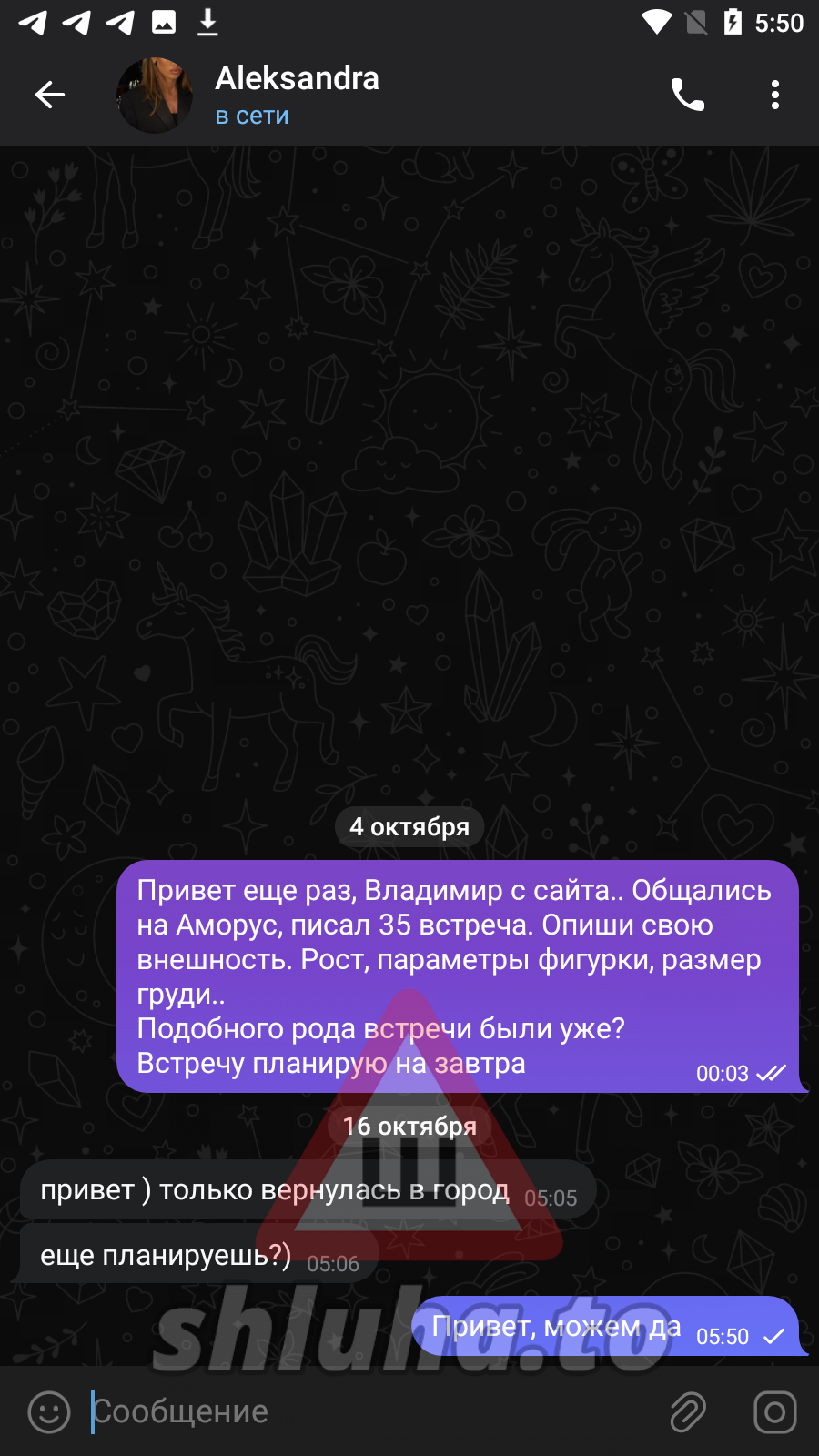Go back to the chat list
The height and width of the screenshot is (1456, 819).
point(50,95)
